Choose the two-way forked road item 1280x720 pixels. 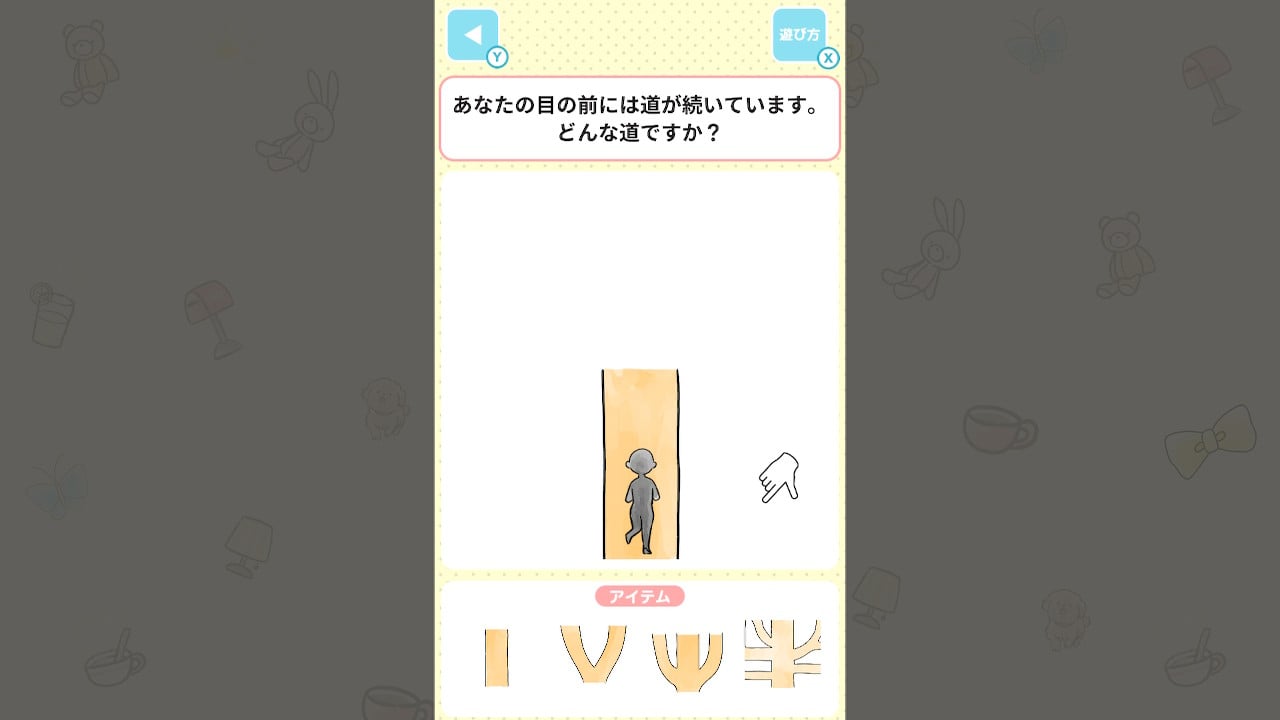[x=592, y=654]
